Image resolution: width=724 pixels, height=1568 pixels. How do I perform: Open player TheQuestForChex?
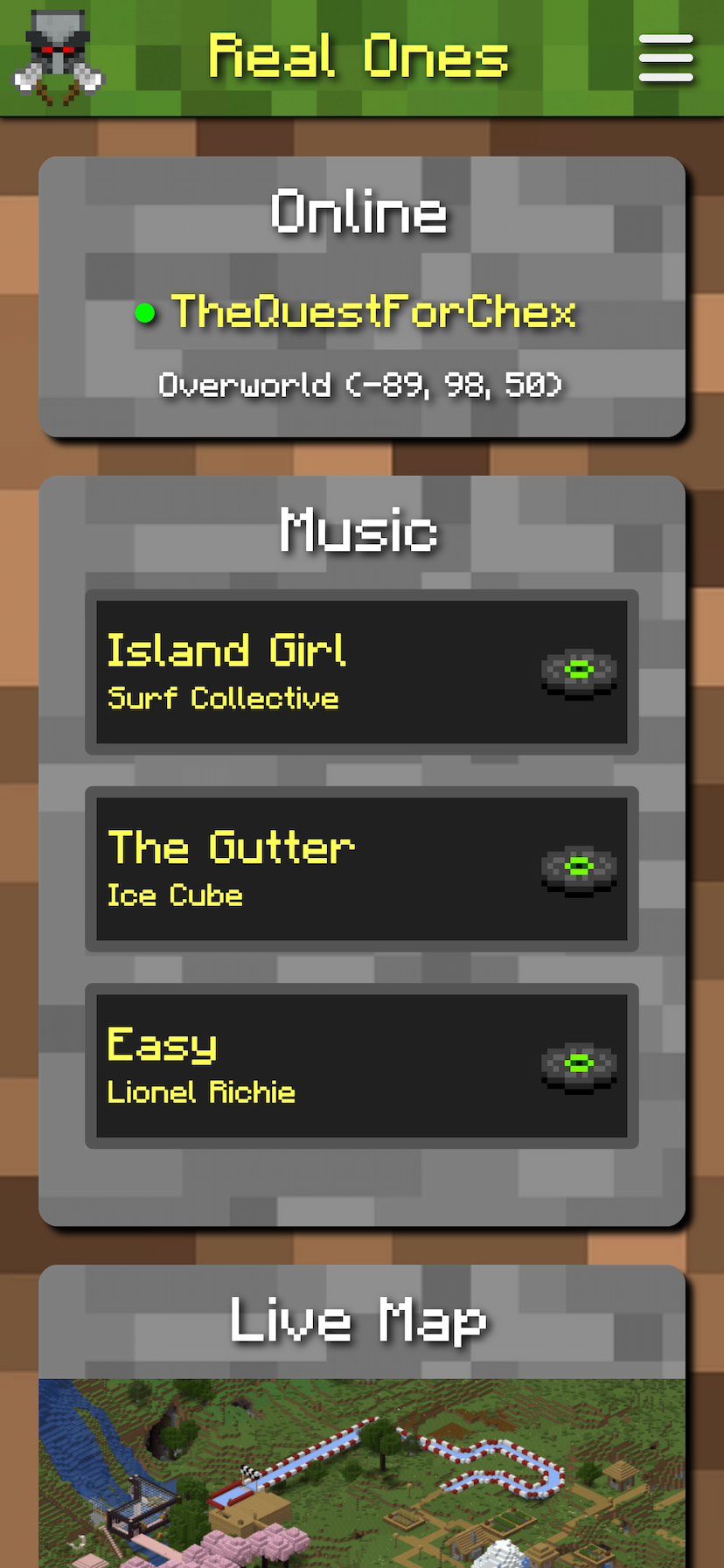coord(373,312)
